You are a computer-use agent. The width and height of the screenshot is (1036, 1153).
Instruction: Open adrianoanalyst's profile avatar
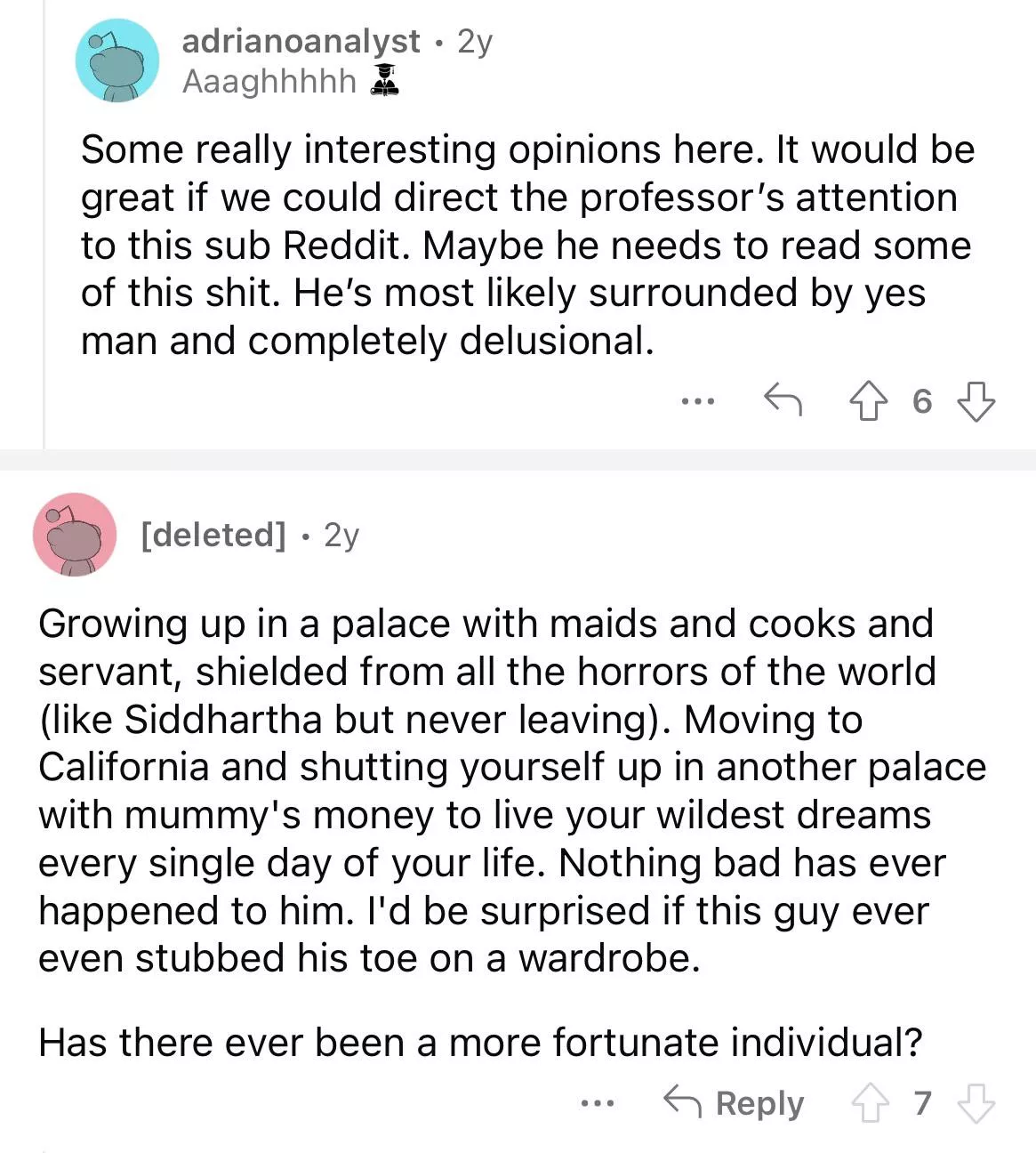117,61
